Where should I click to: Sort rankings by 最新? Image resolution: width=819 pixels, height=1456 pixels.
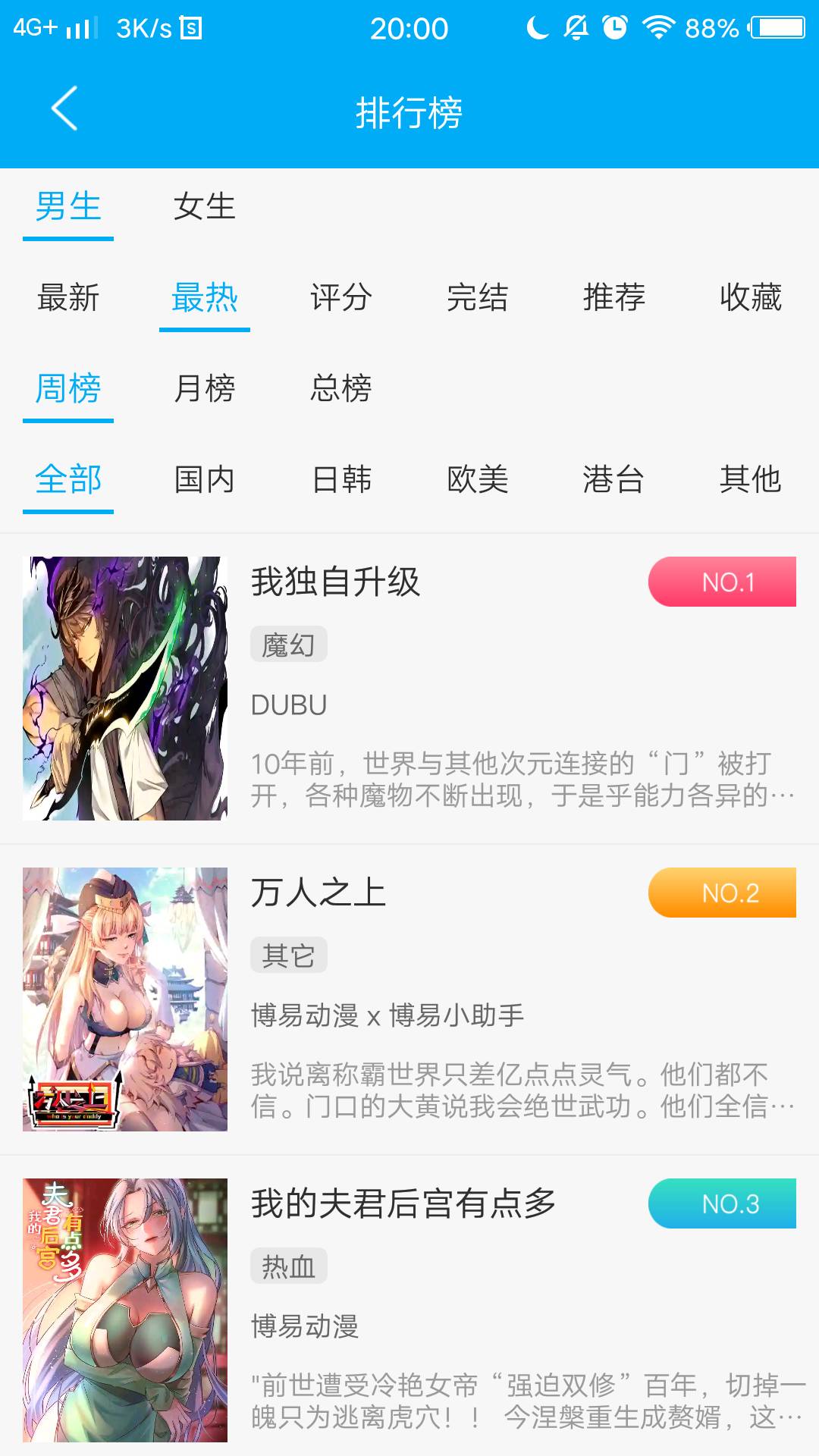point(68,297)
